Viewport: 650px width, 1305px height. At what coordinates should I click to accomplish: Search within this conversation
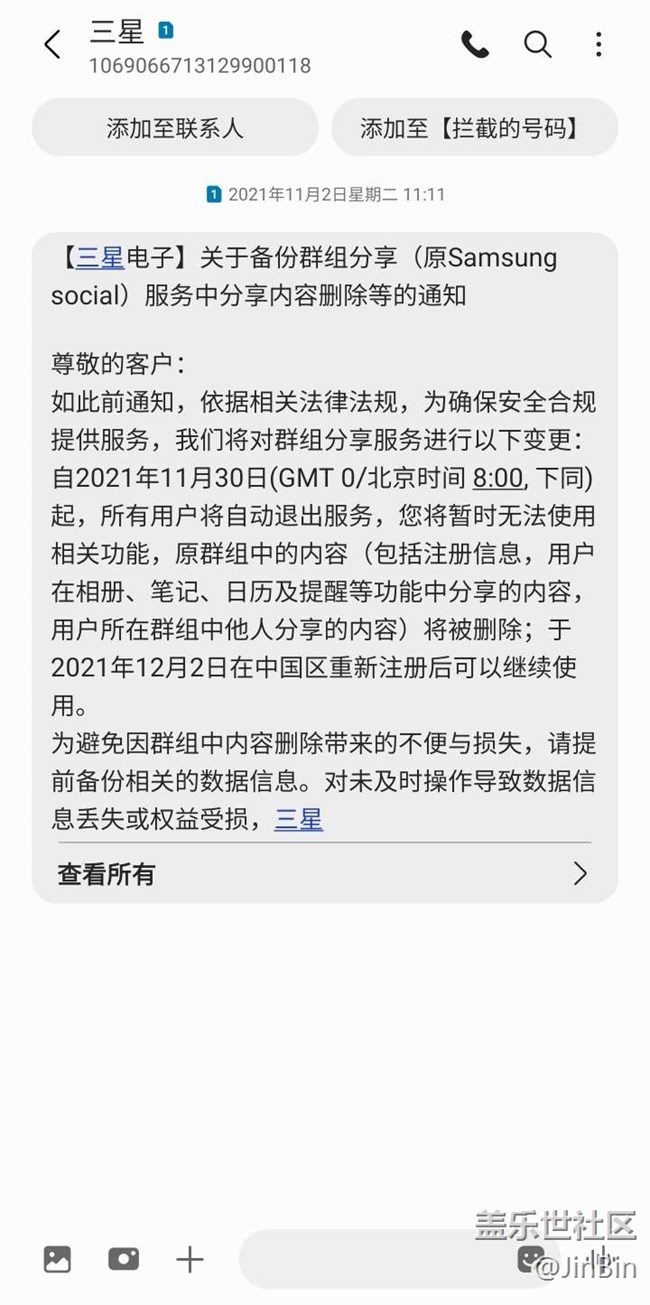click(538, 43)
